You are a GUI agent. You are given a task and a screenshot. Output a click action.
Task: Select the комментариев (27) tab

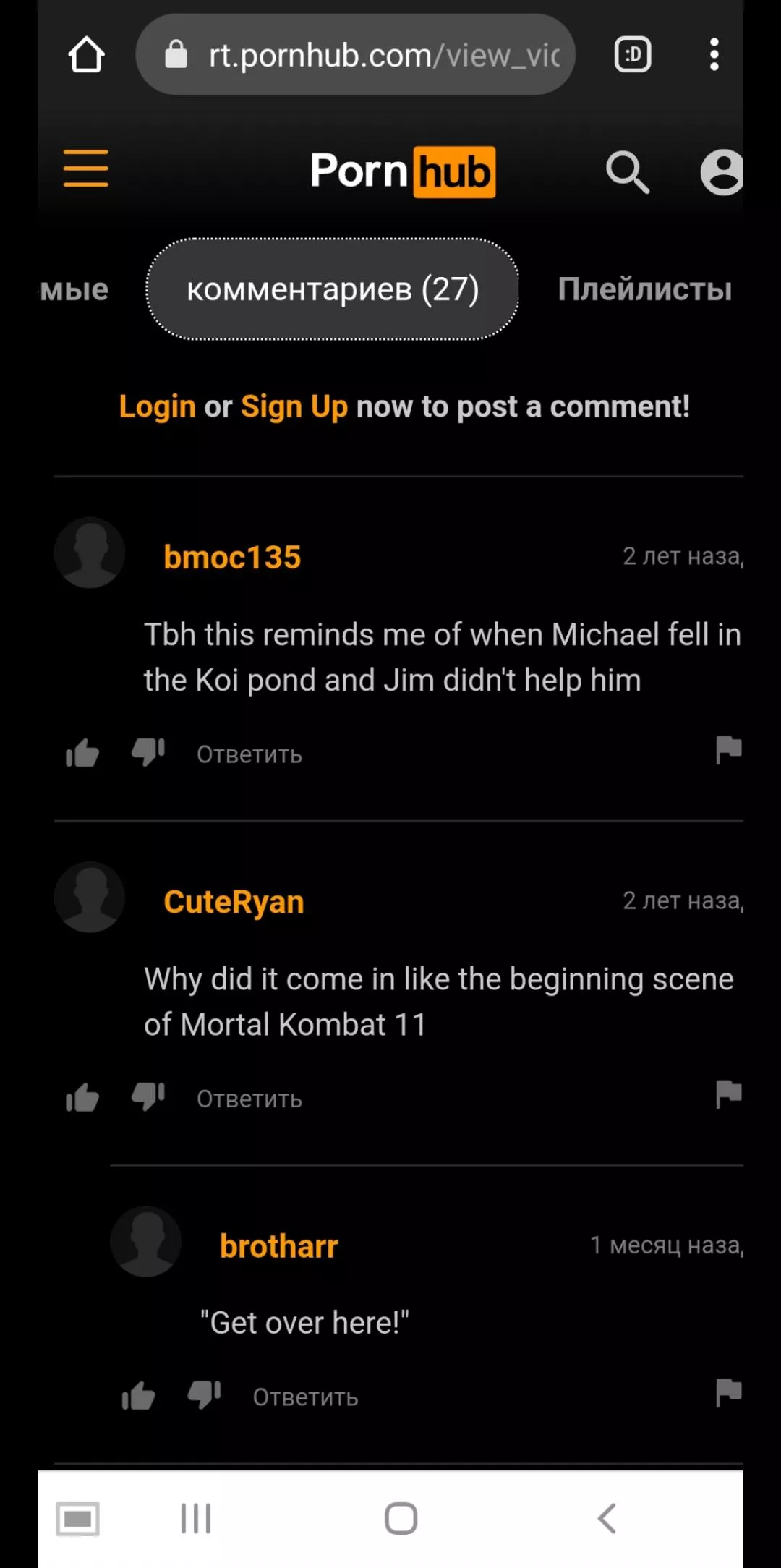click(333, 289)
